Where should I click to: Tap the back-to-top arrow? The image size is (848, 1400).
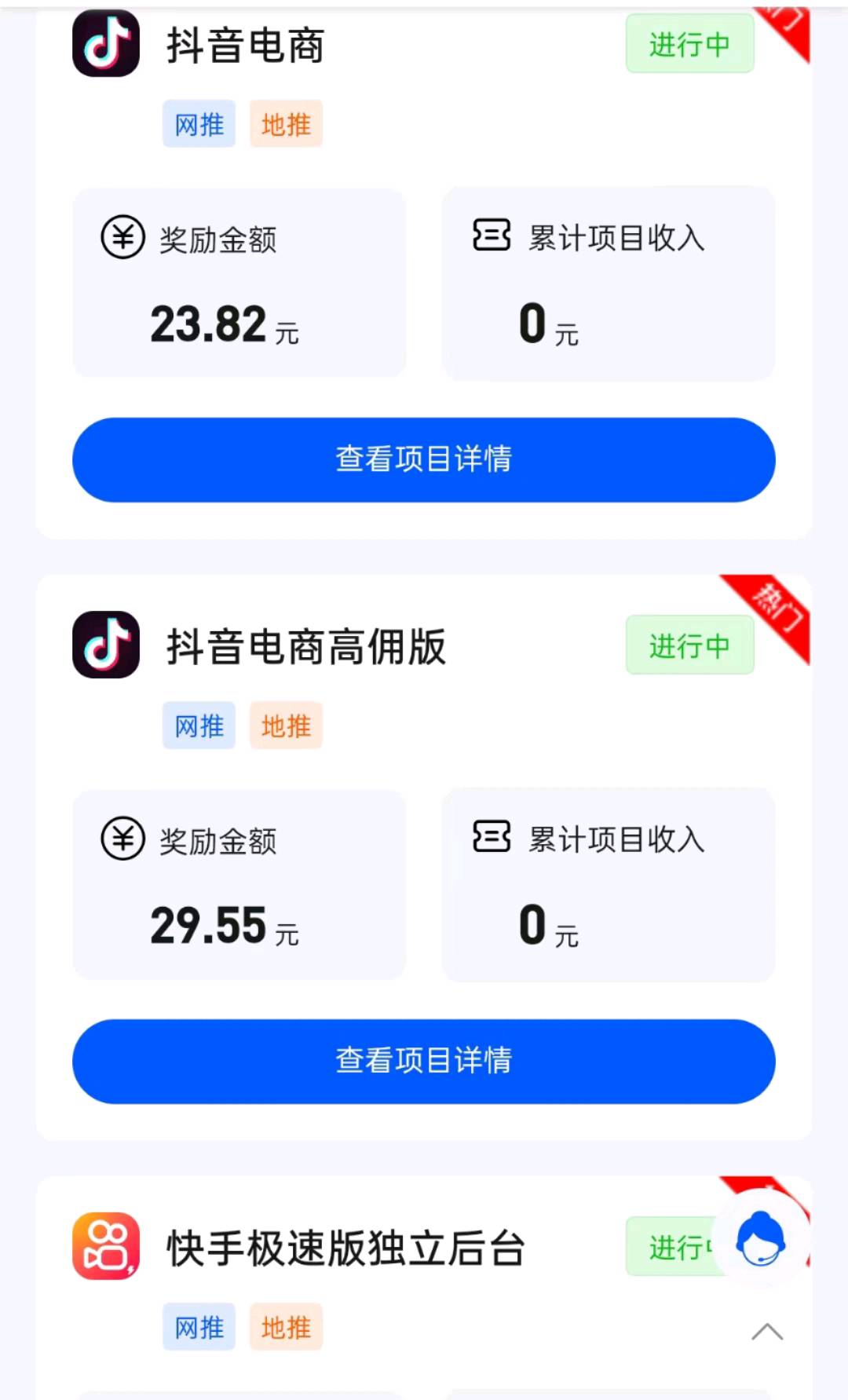767,1332
